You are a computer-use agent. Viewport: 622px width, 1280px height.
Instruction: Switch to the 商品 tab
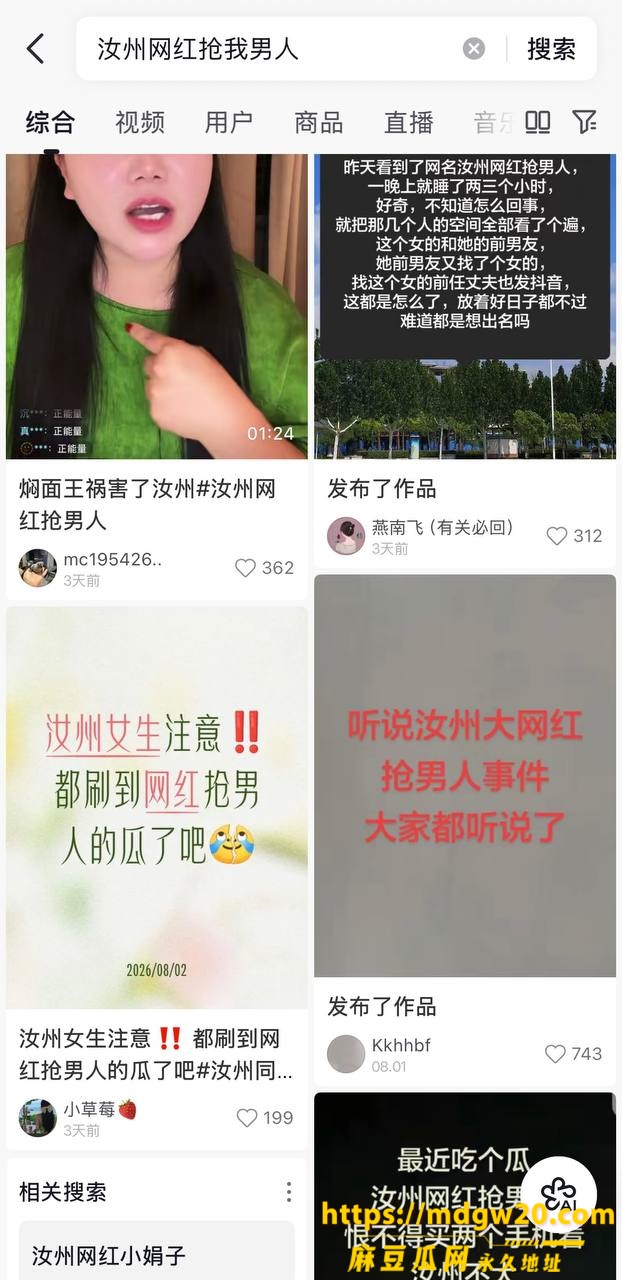[319, 122]
